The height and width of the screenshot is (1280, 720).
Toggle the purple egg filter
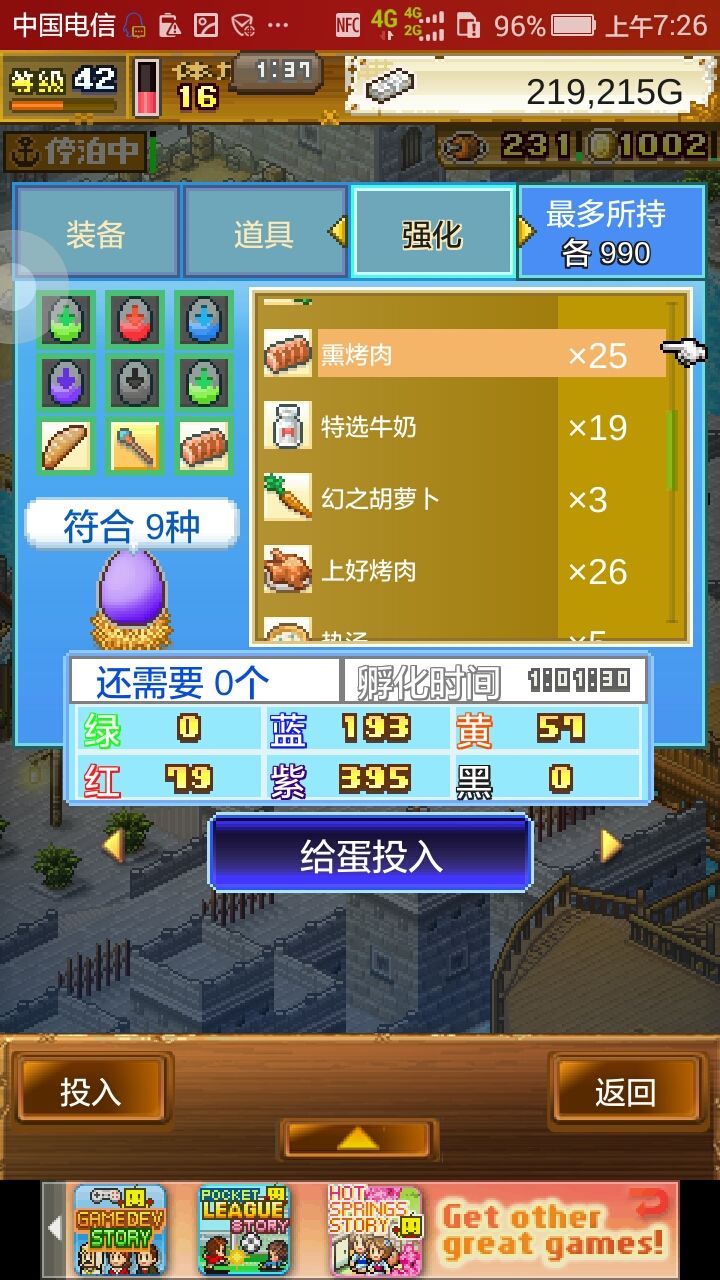point(63,381)
